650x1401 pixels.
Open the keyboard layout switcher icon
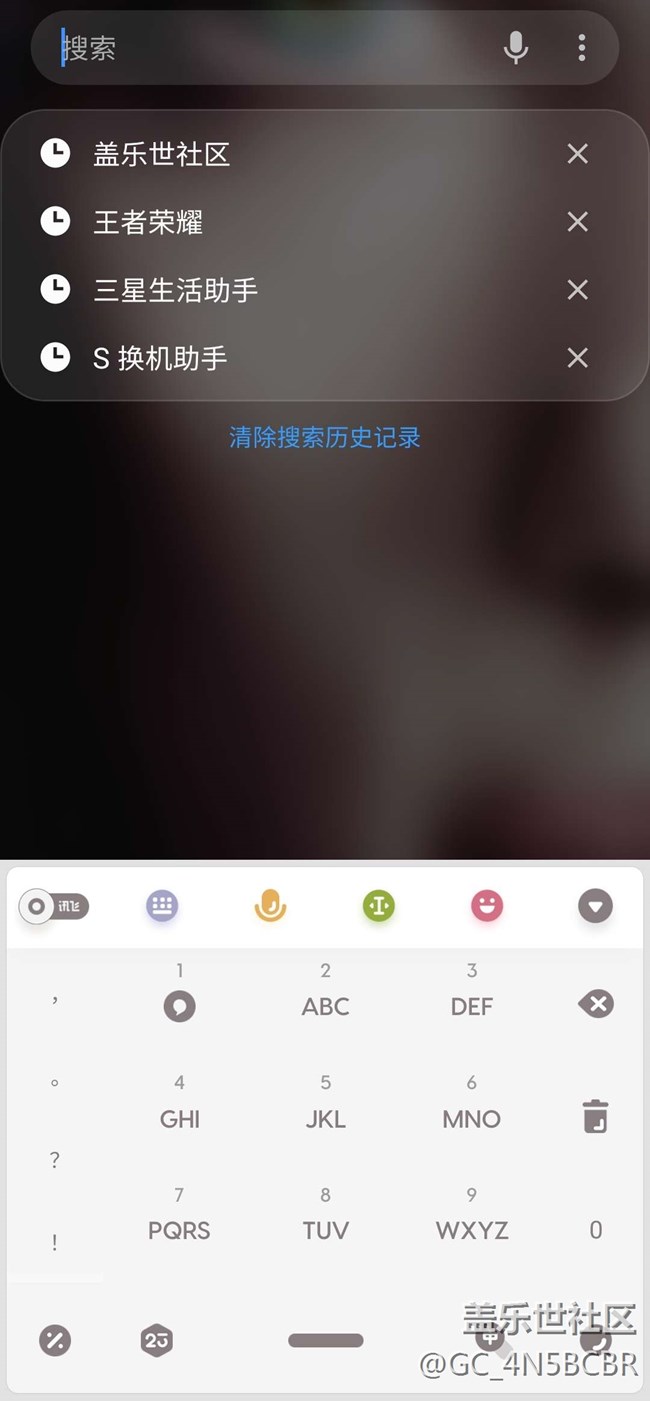[162, 907]
